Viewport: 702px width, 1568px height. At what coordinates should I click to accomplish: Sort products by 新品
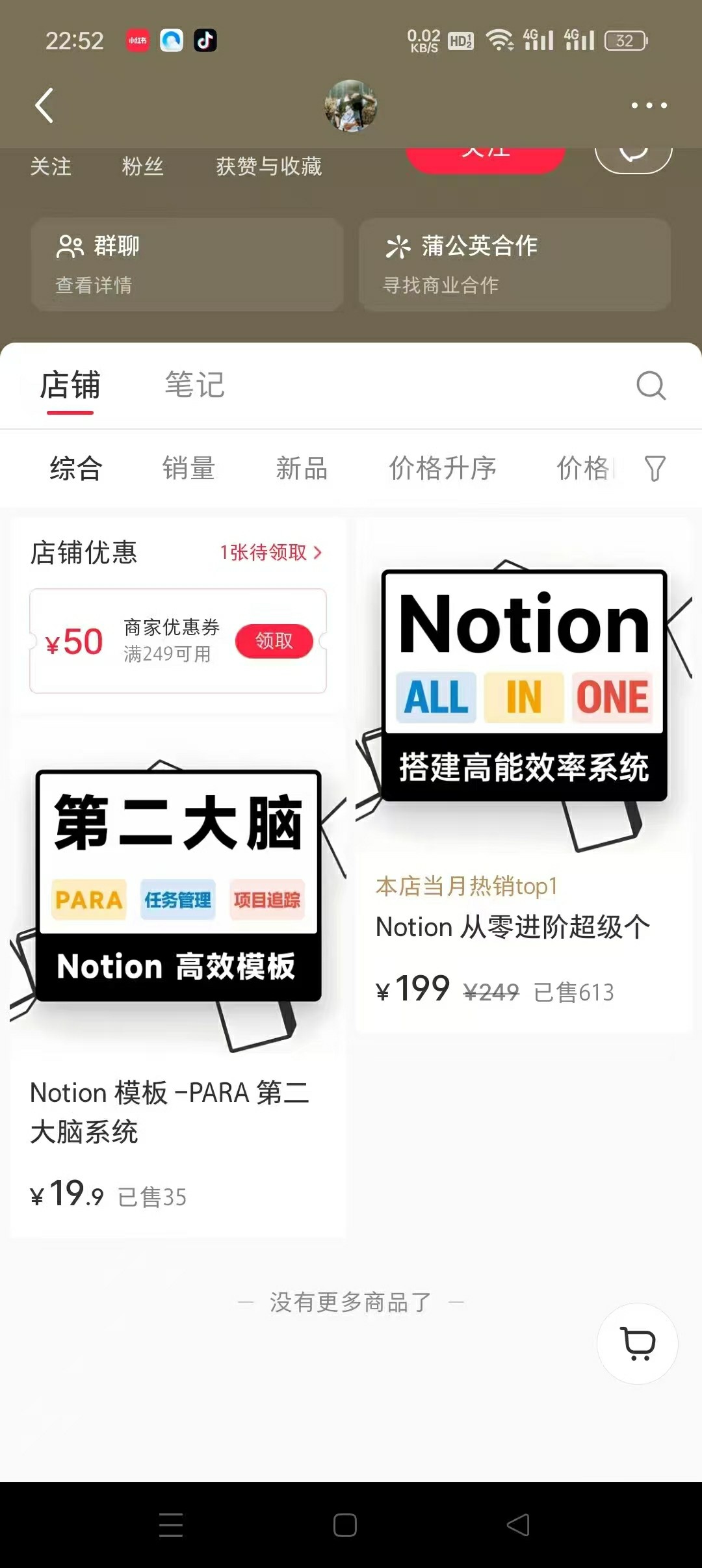[x=302, y=468]
